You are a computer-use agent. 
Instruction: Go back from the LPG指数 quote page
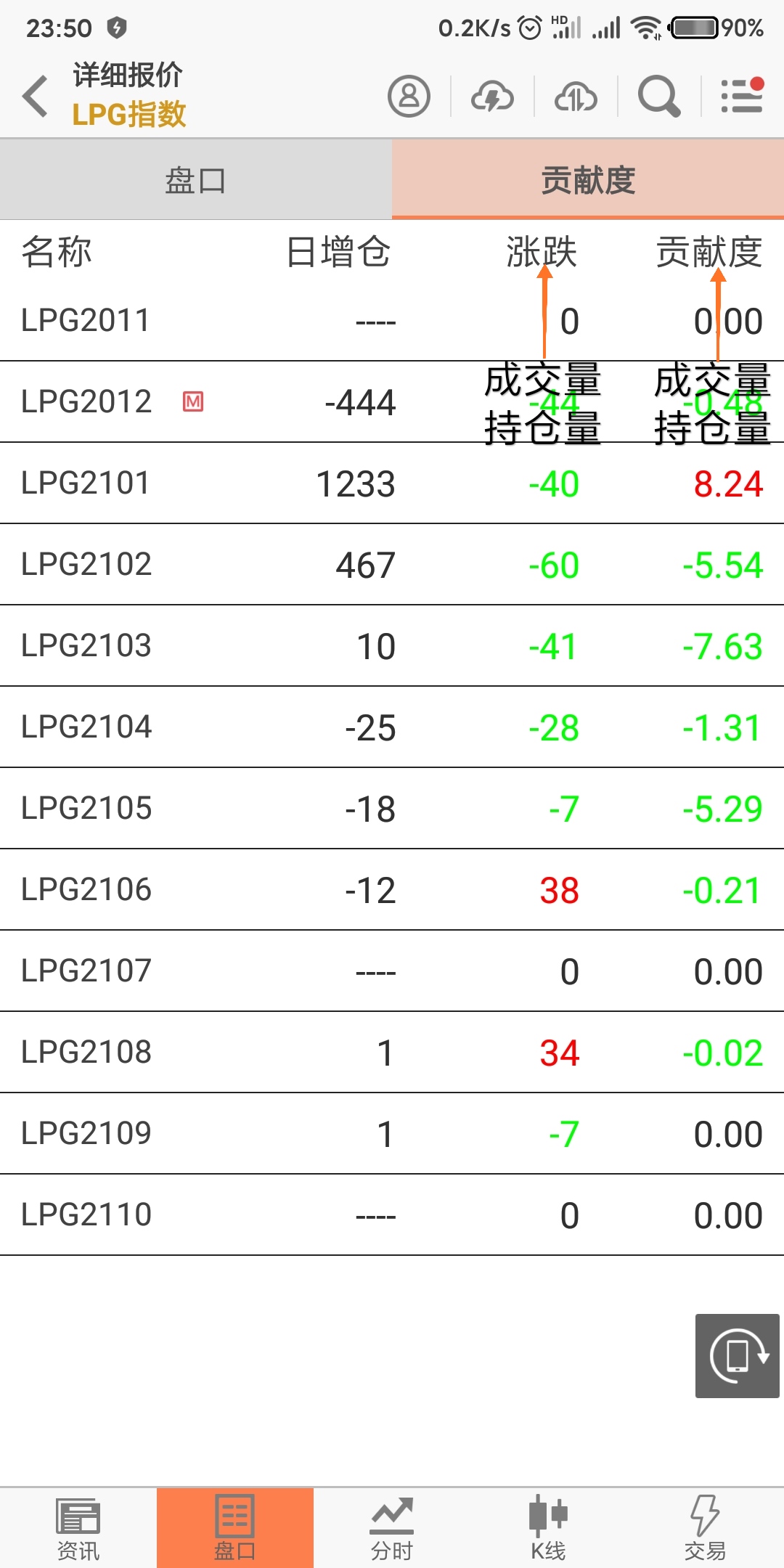point(35,96)
